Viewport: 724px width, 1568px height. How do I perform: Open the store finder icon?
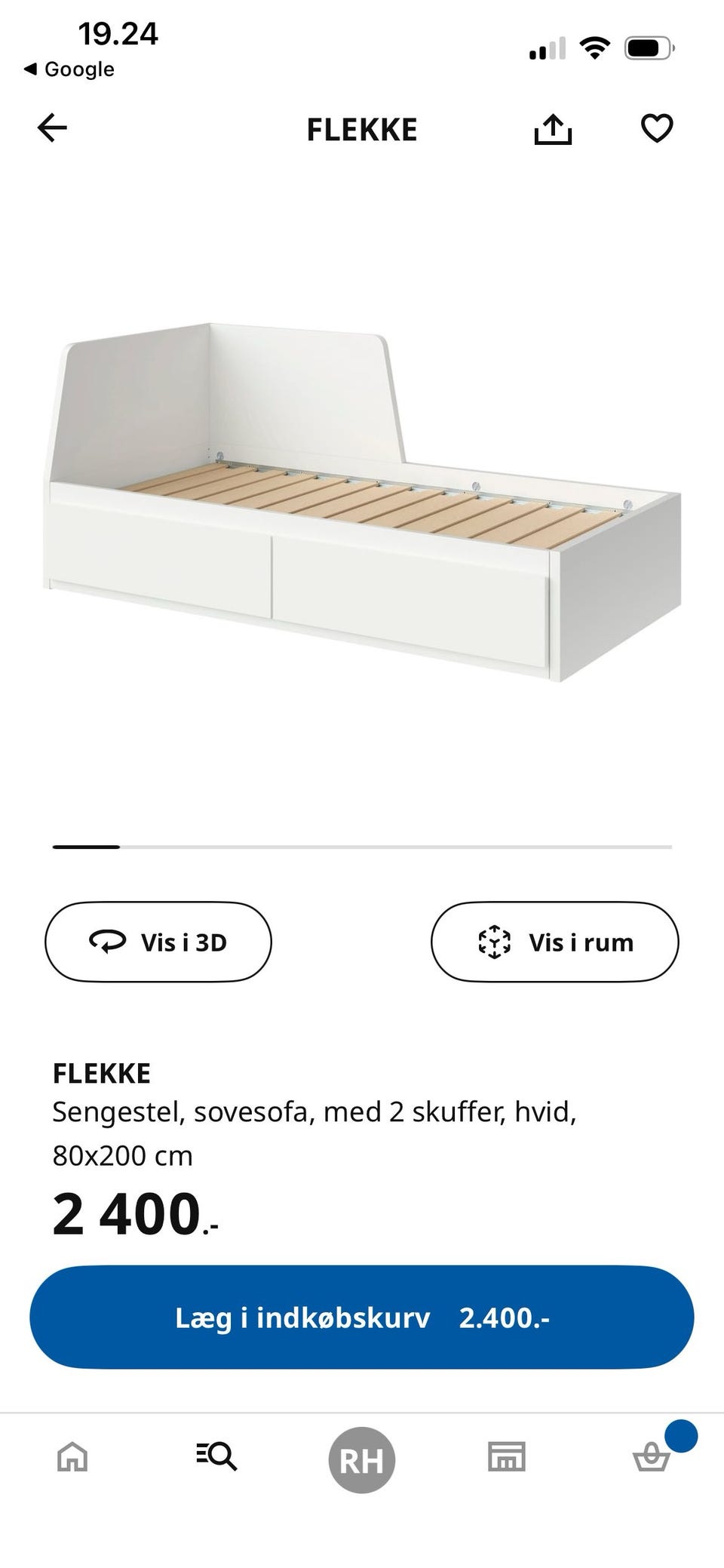pos(507,1458)
